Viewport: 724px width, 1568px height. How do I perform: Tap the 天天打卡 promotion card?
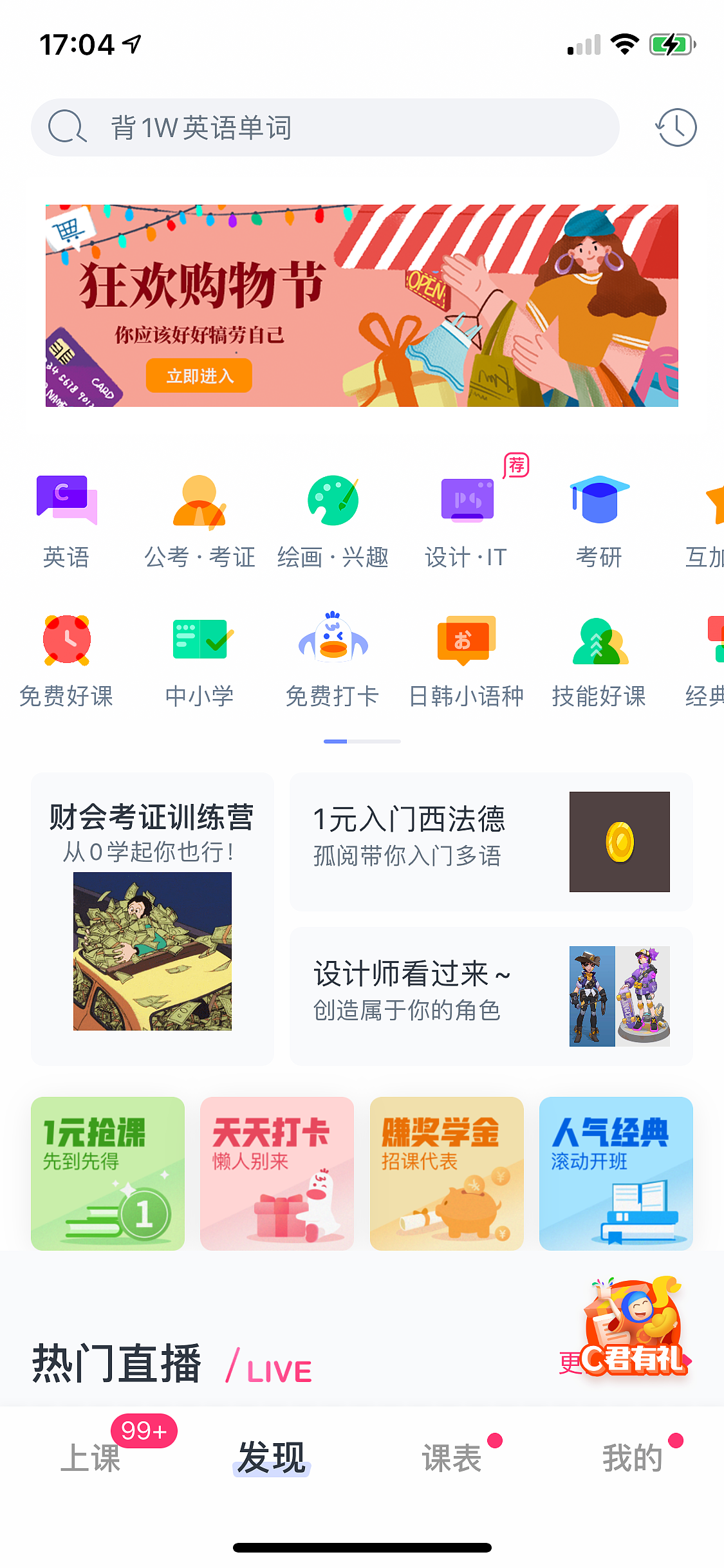point(277,1173)
